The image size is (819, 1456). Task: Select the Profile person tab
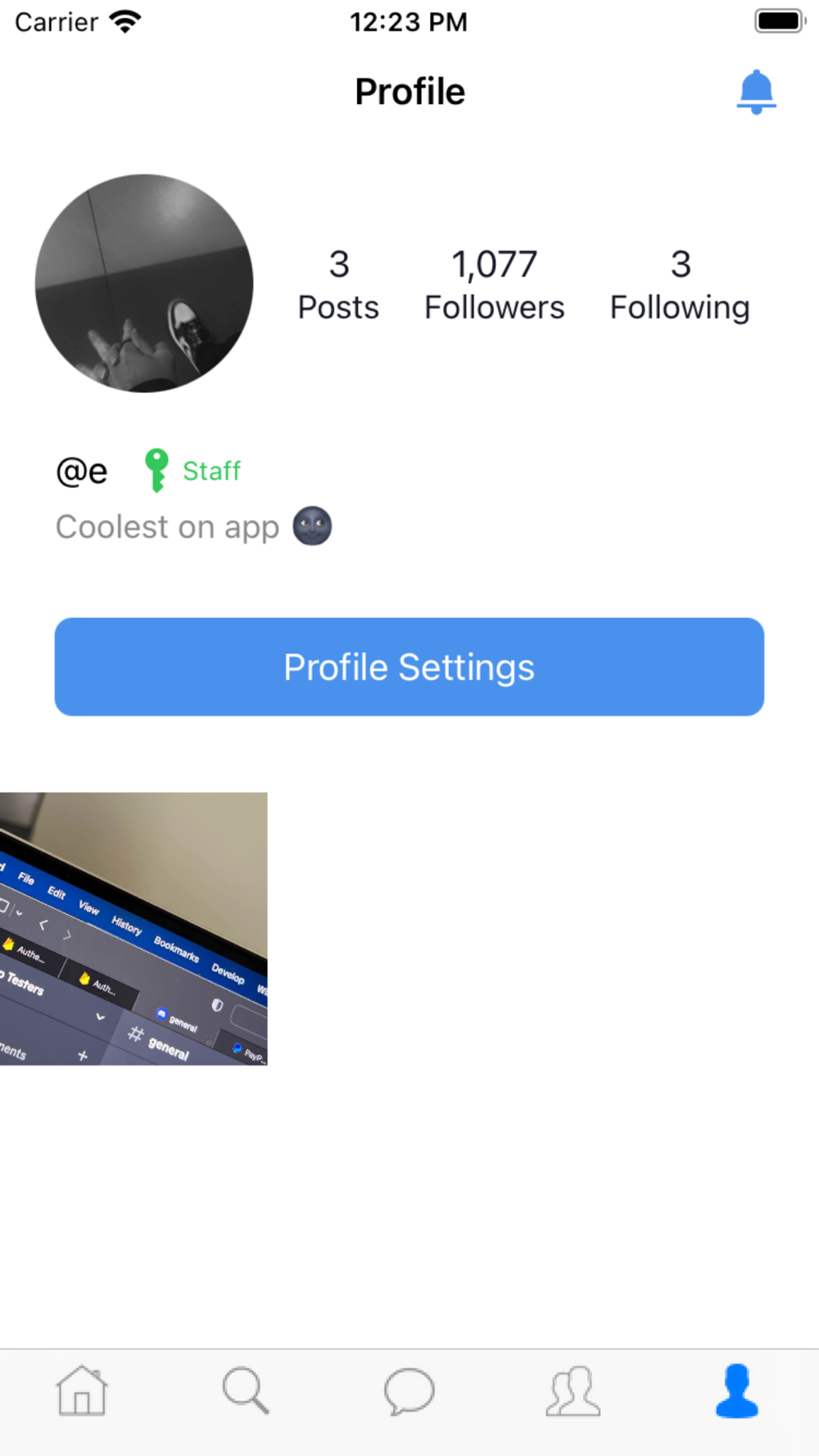737,1390
